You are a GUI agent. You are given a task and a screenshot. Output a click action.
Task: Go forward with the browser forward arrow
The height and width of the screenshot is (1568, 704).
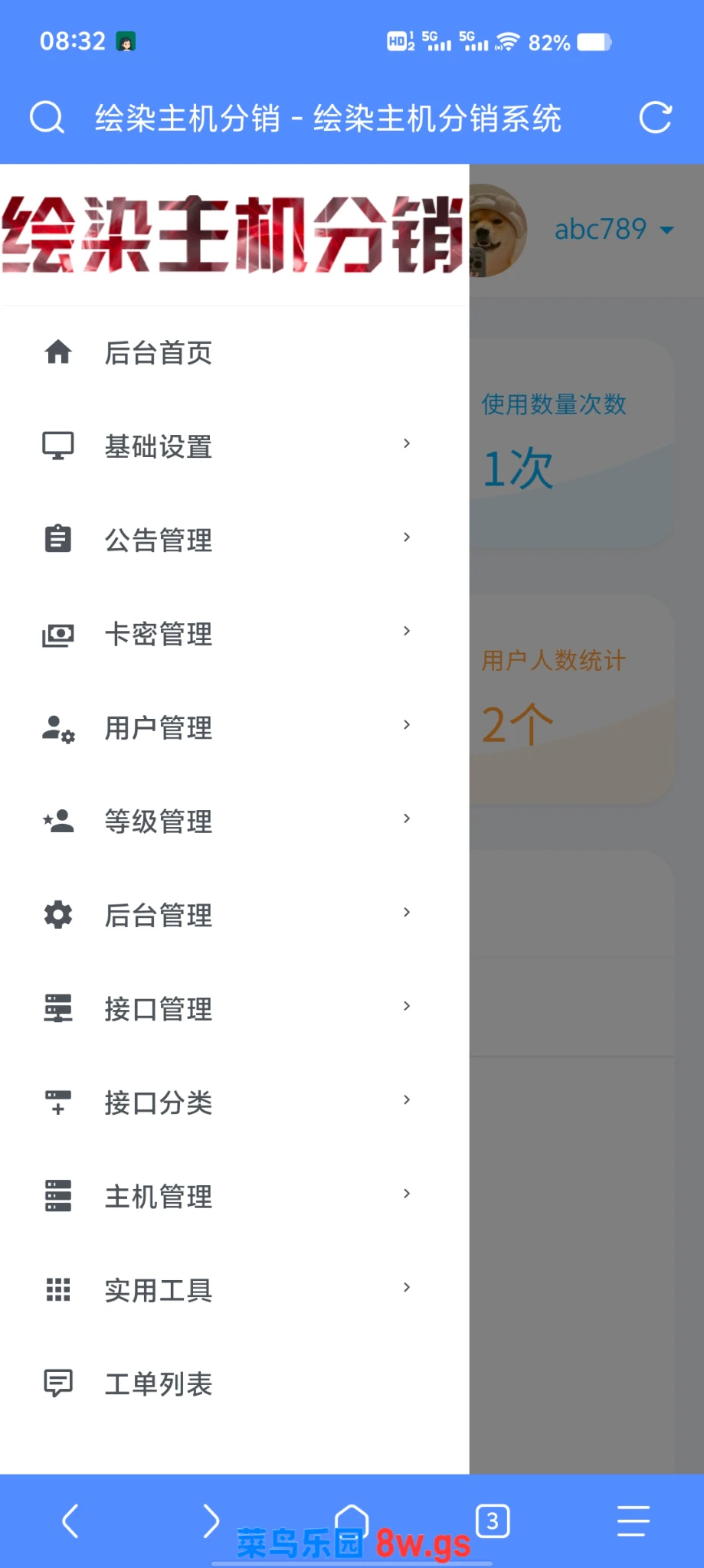coord(211,1521)
